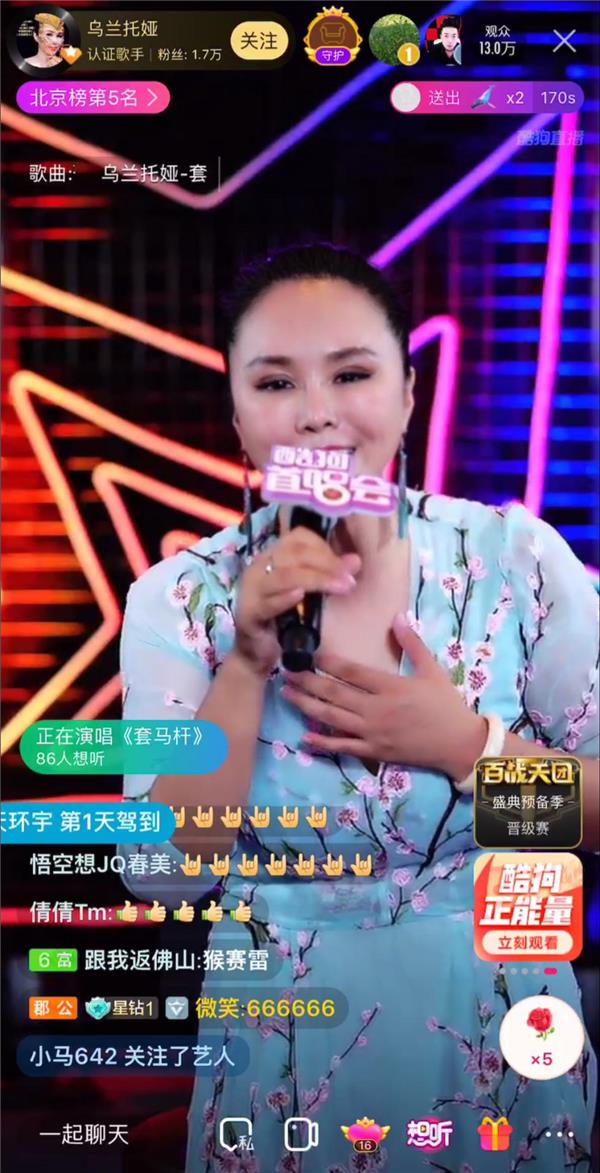
Task: Open private messages icon
Action: click(x=236, y=1134)
